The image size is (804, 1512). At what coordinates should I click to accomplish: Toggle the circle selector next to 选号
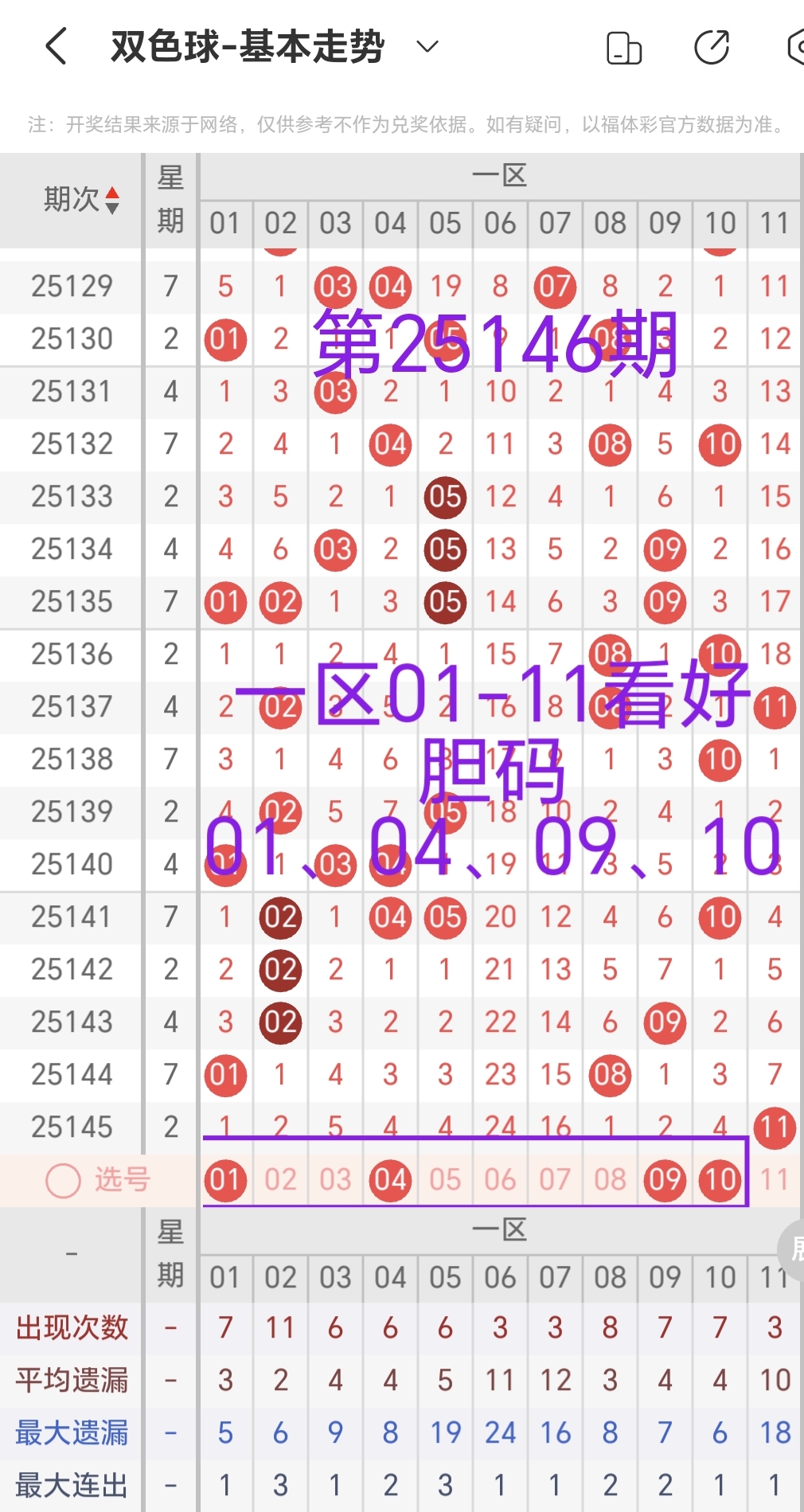[62, 1180]
